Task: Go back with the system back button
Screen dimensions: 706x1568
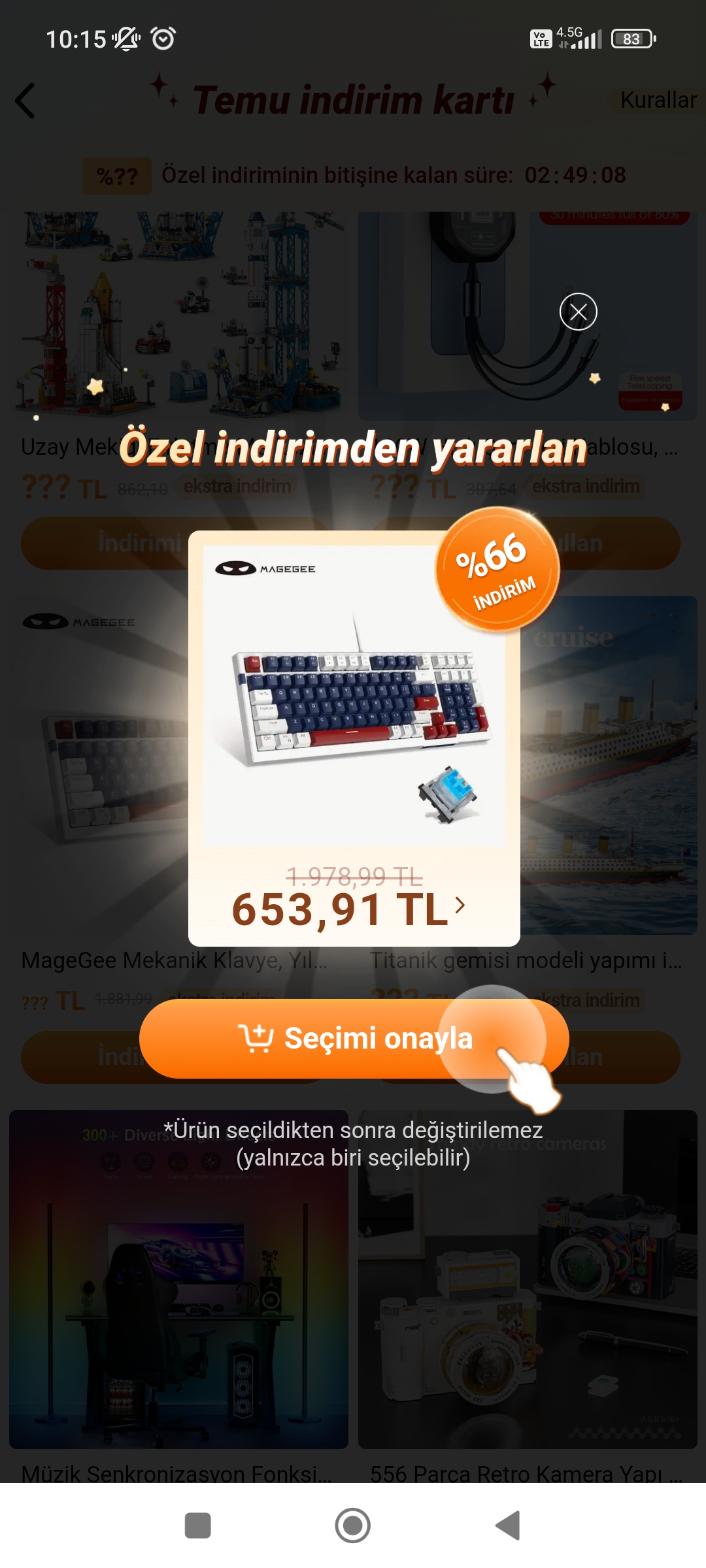Action: (x=508, y=1526)
